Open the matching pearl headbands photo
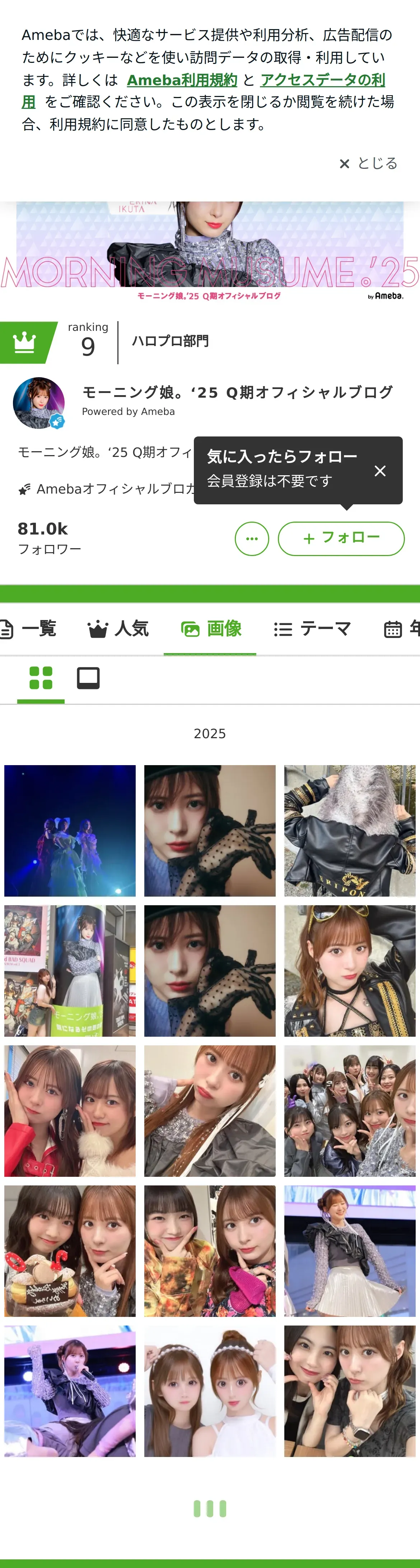420x1568 pixels. (209, 1391)
